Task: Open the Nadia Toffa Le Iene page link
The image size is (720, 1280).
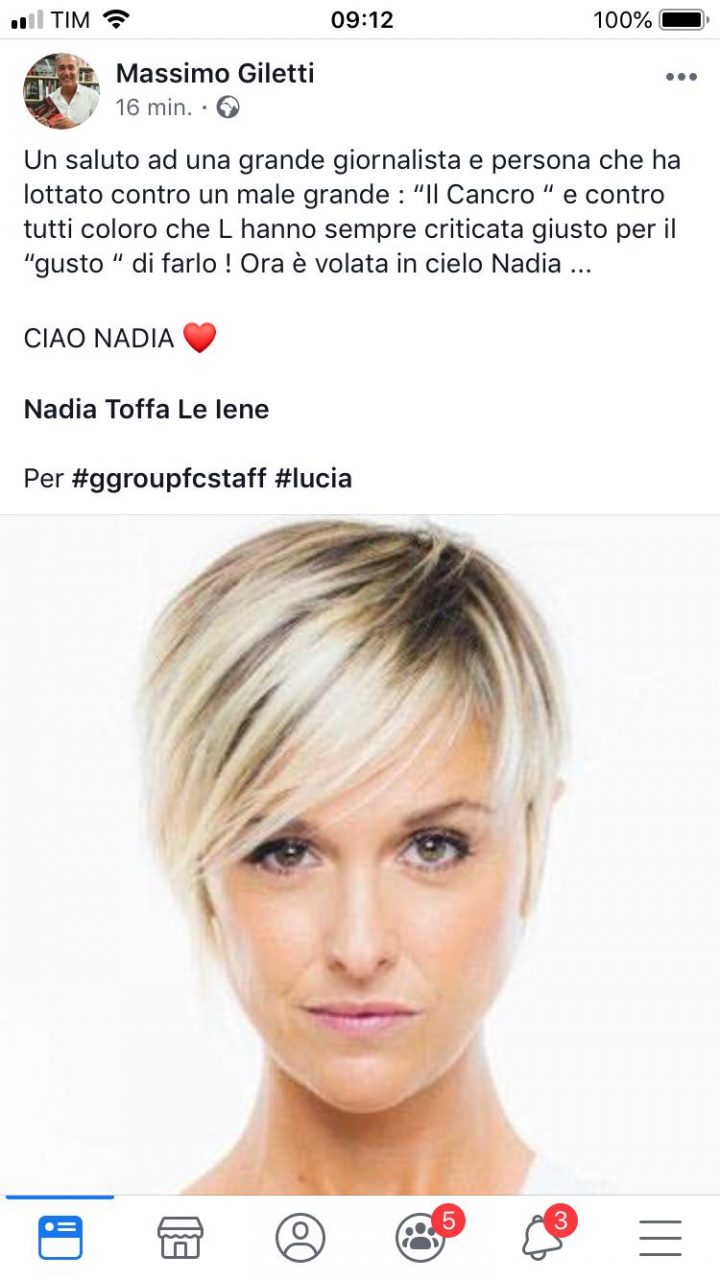Action: pyautogui.click(x=146, y=409)
